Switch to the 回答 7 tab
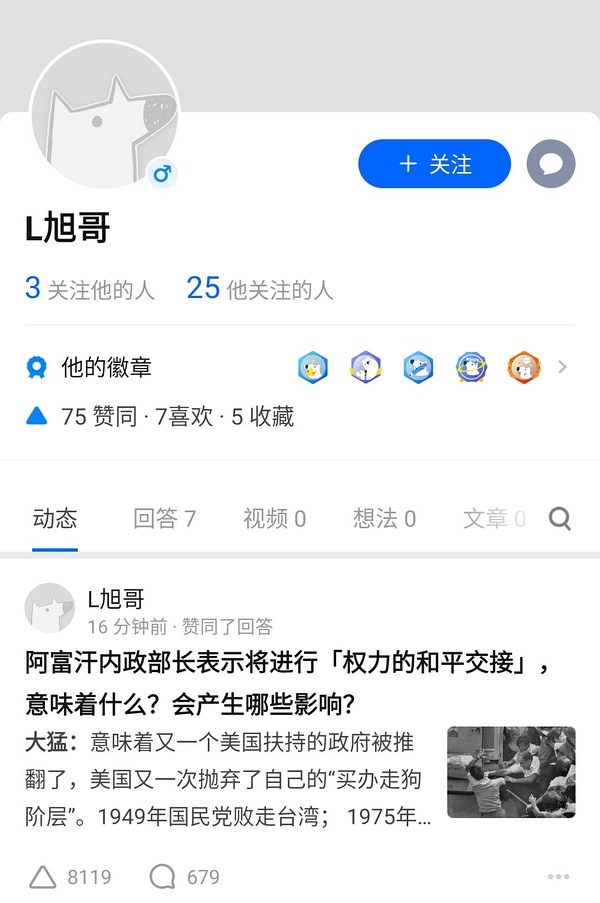600x903 pixels. coord(165,518)
